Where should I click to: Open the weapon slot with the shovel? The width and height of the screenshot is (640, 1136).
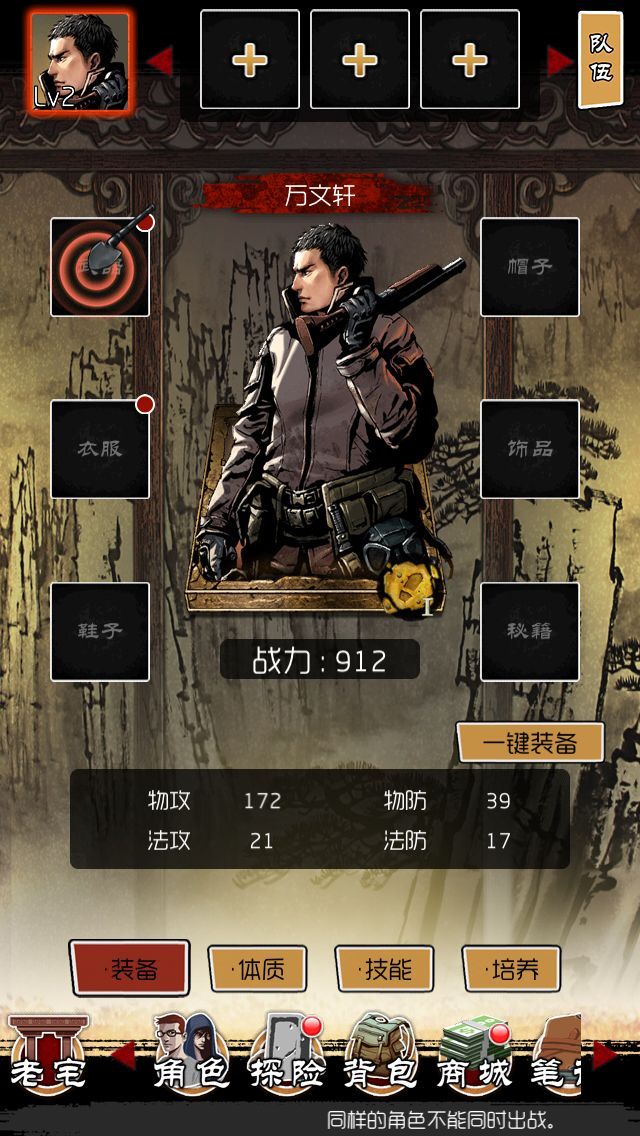100,267
